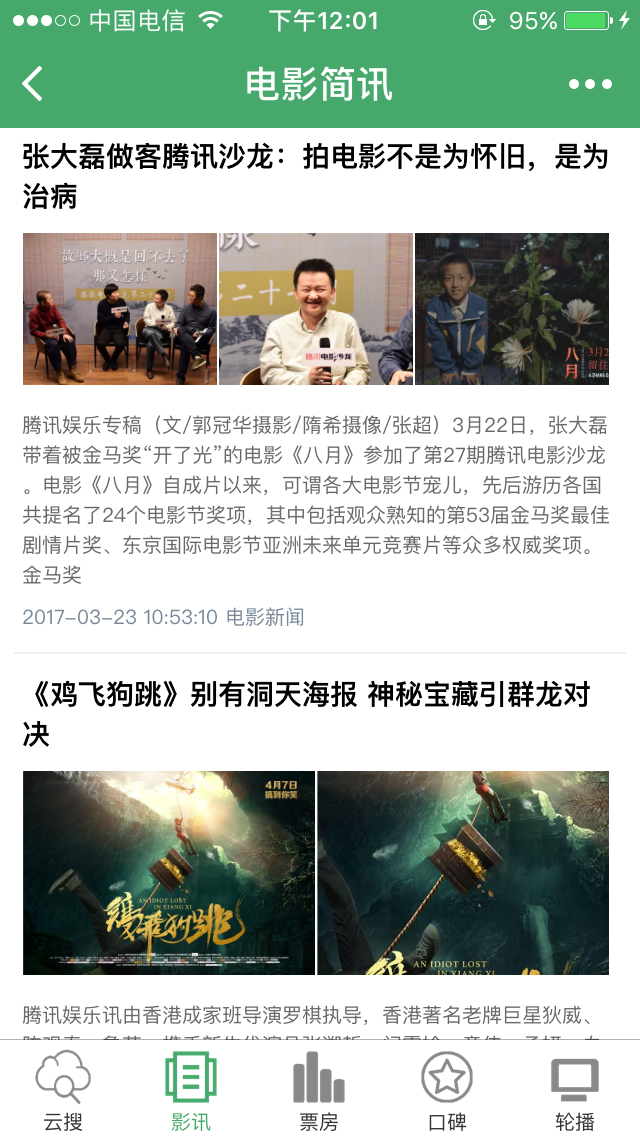Open the 《鸡飞狗跳》 poster article
This screenshot has height=1136, width=640.
click(306, 714)
